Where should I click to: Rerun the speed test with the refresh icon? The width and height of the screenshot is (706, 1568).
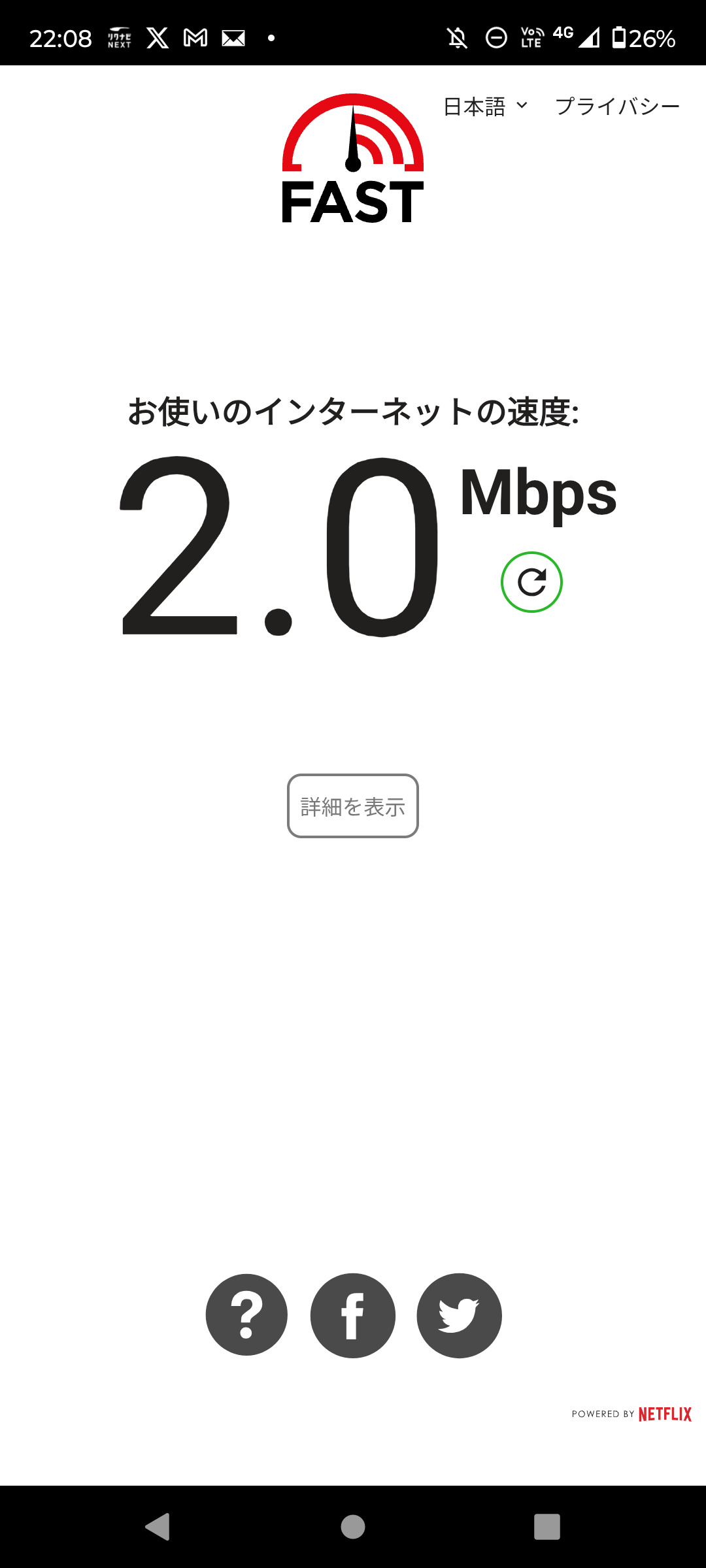click(531, 582)
